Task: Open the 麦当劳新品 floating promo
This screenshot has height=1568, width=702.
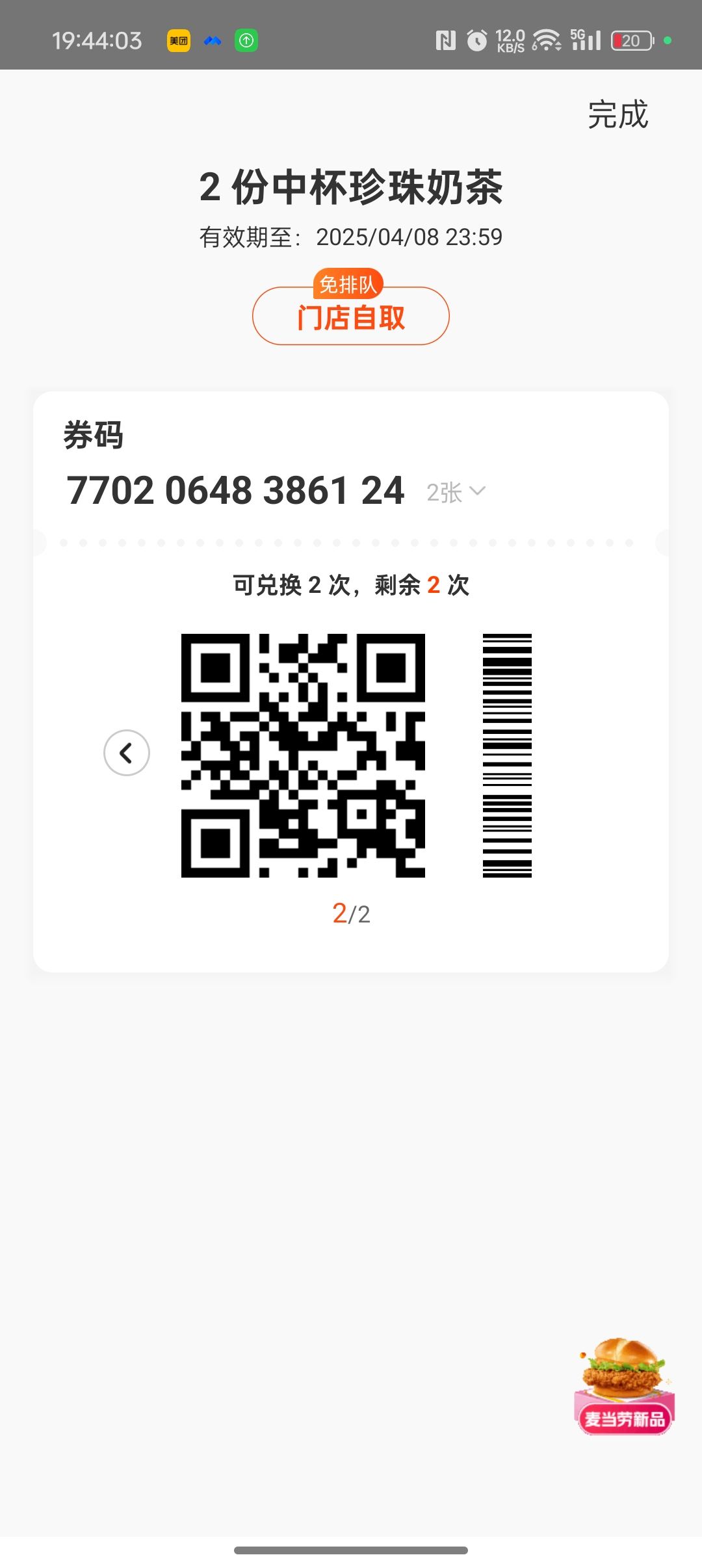Action: 624,1387
